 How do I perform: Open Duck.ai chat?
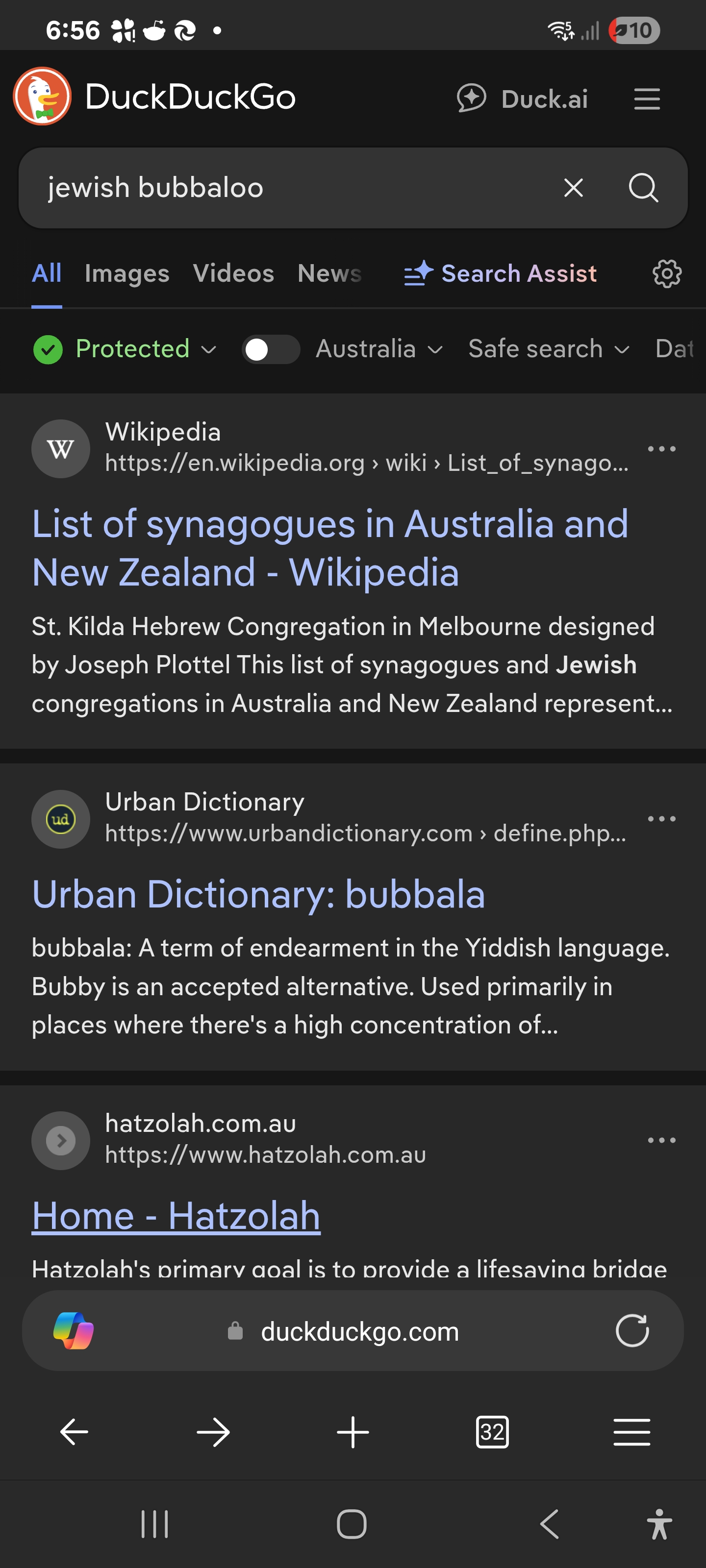click(x=523, y=98)
